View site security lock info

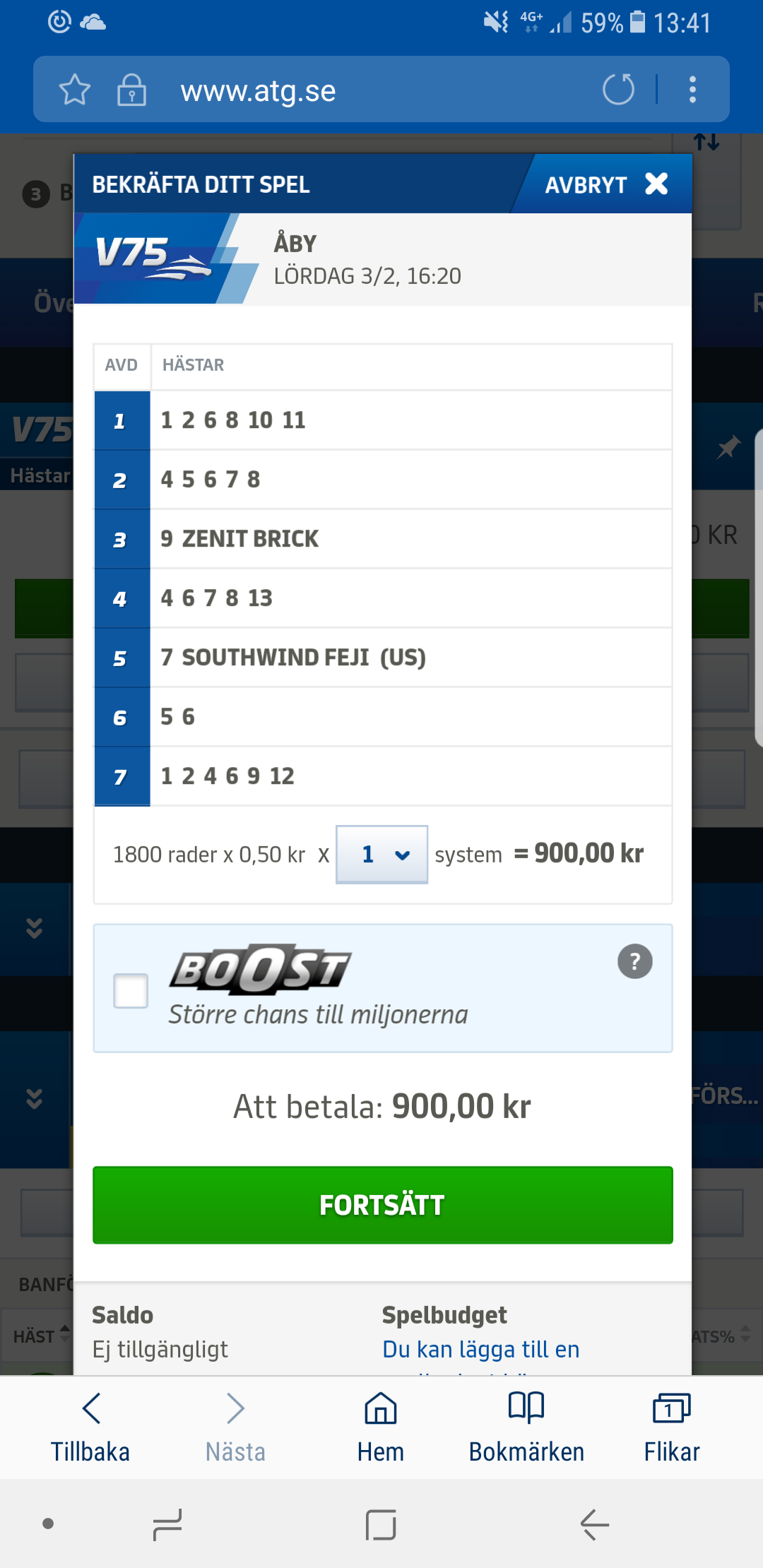[131, 90]
